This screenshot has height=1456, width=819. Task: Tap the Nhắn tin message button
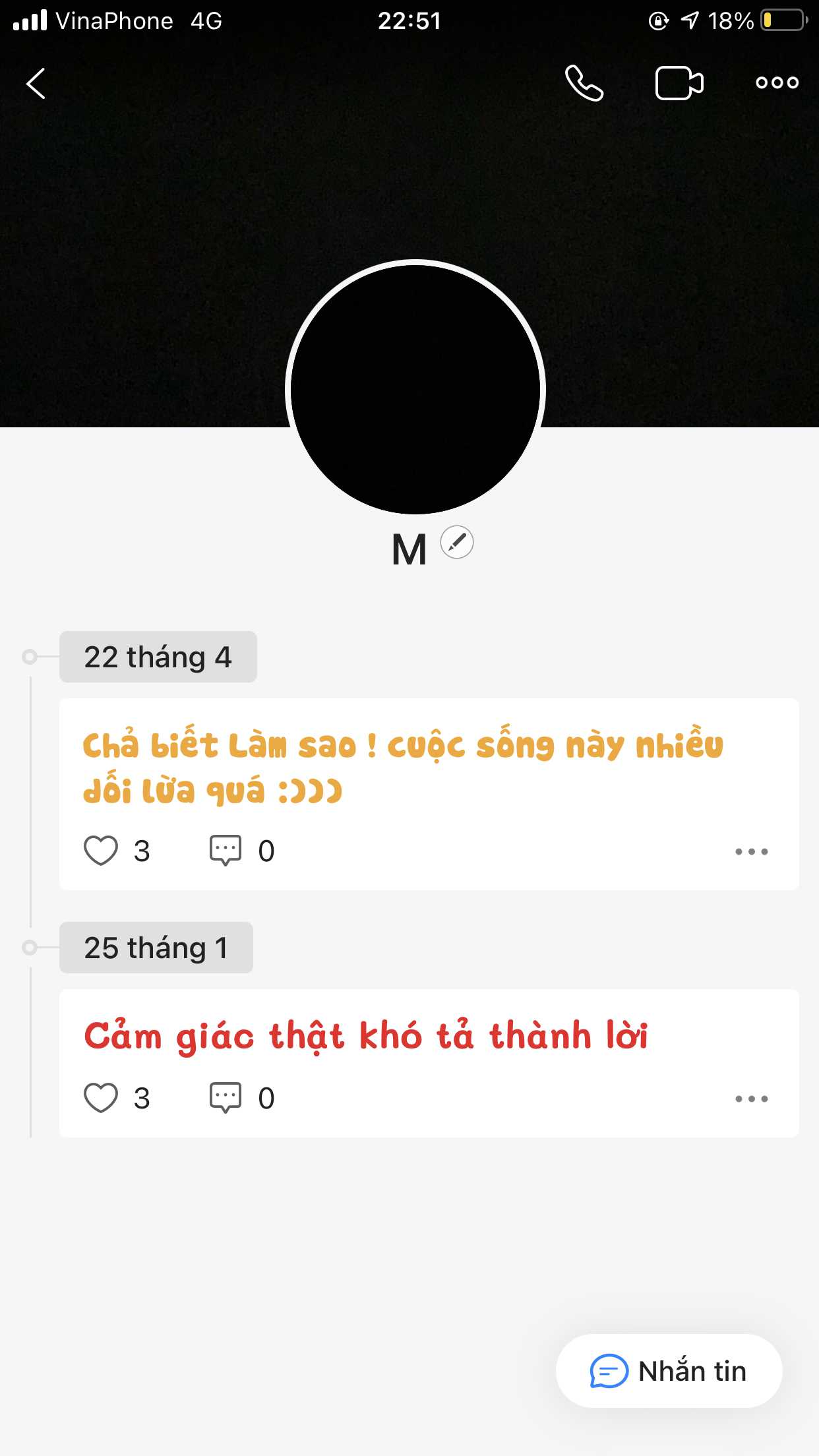tap(669, 1371)
